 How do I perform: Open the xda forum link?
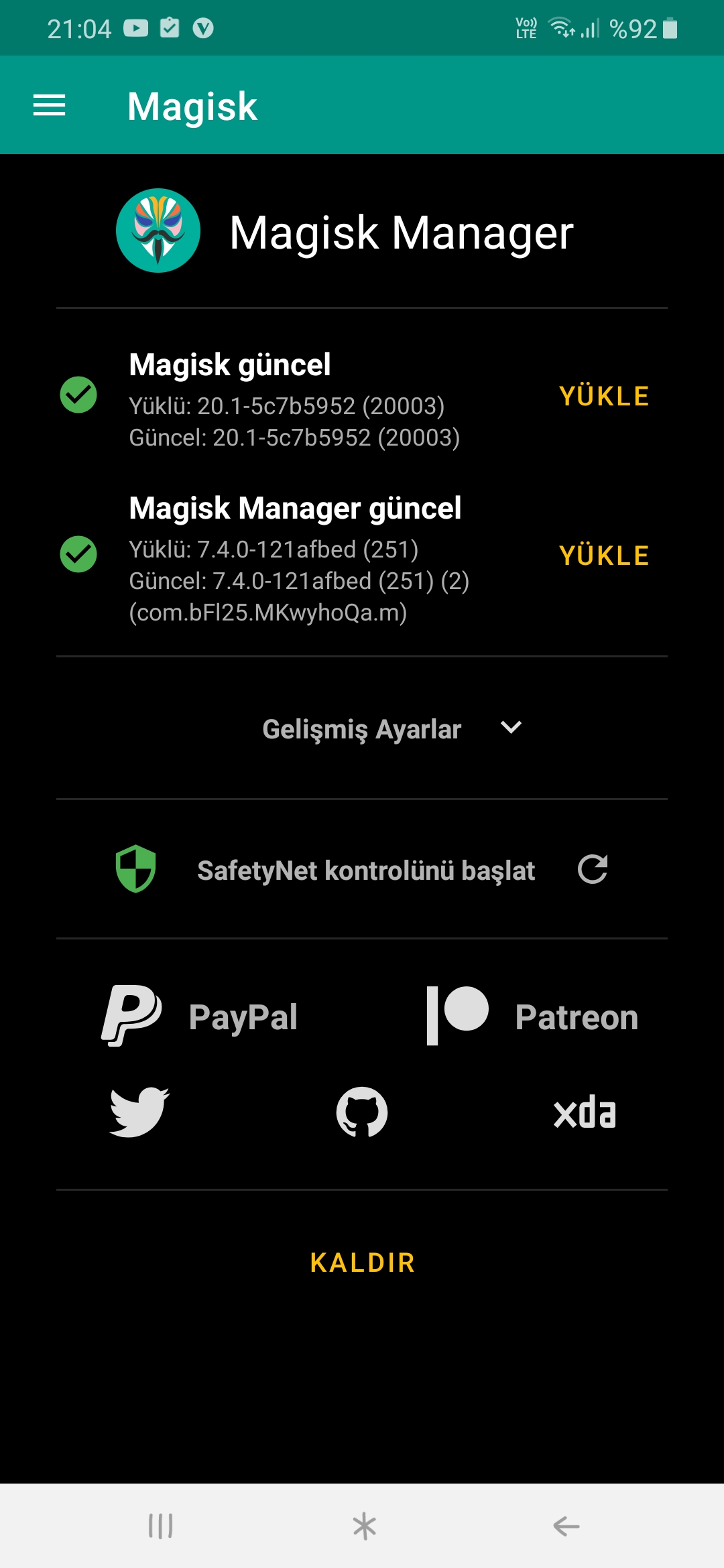coord(585,1112)
